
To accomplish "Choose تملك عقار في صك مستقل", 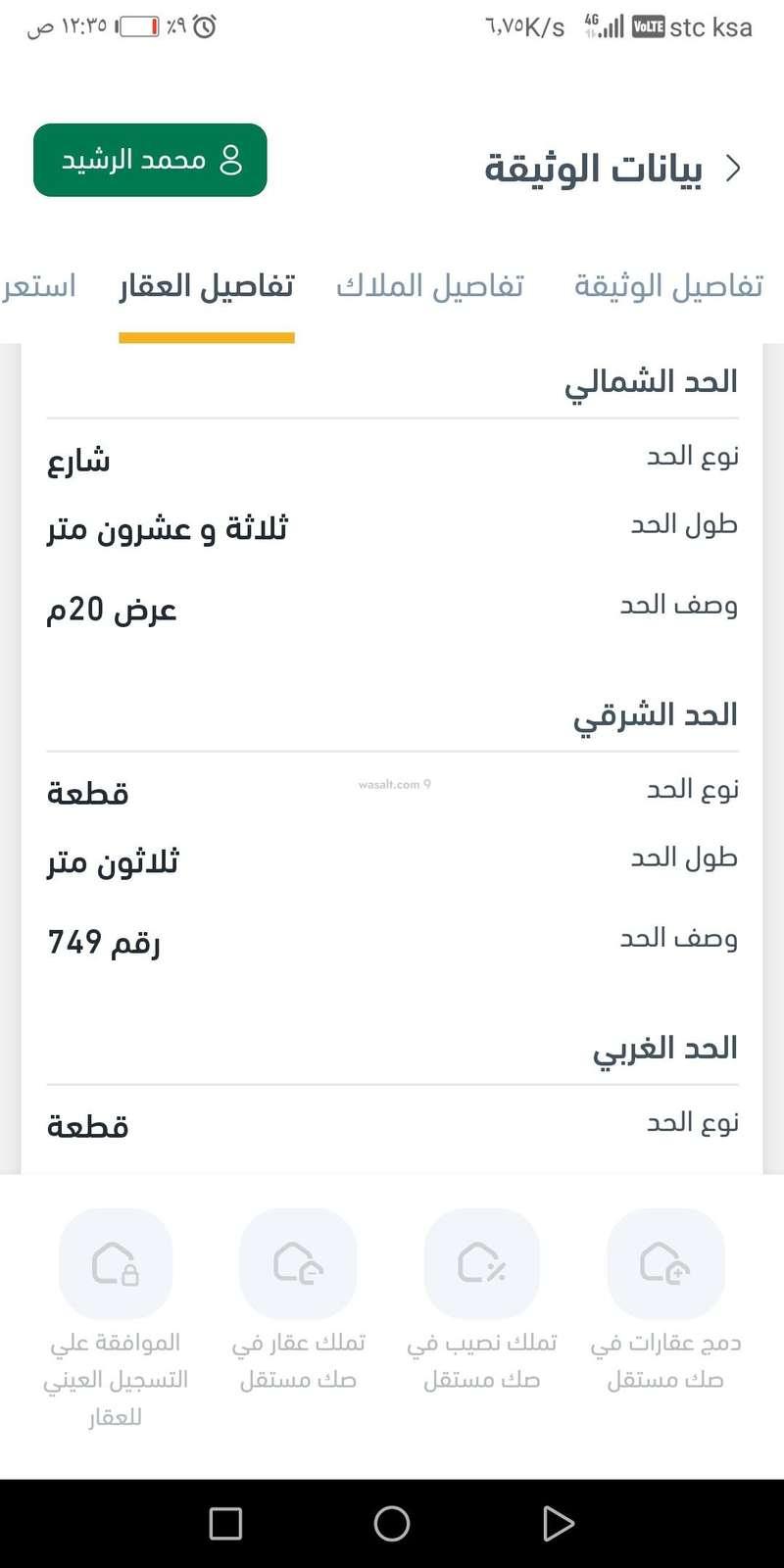I will [298, 1264].
